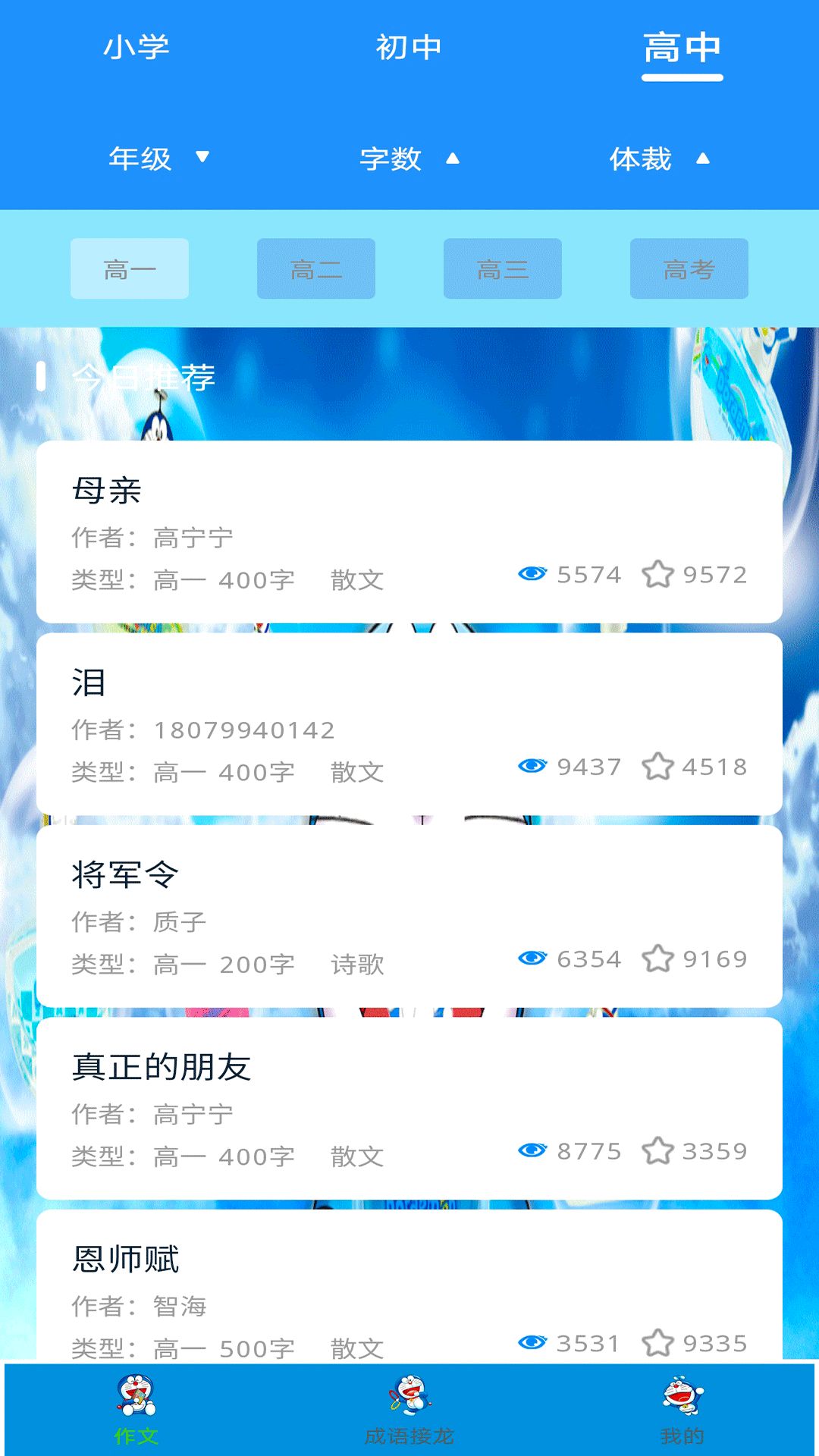Go to the 作文 bottom tab

click(136, 1410)
